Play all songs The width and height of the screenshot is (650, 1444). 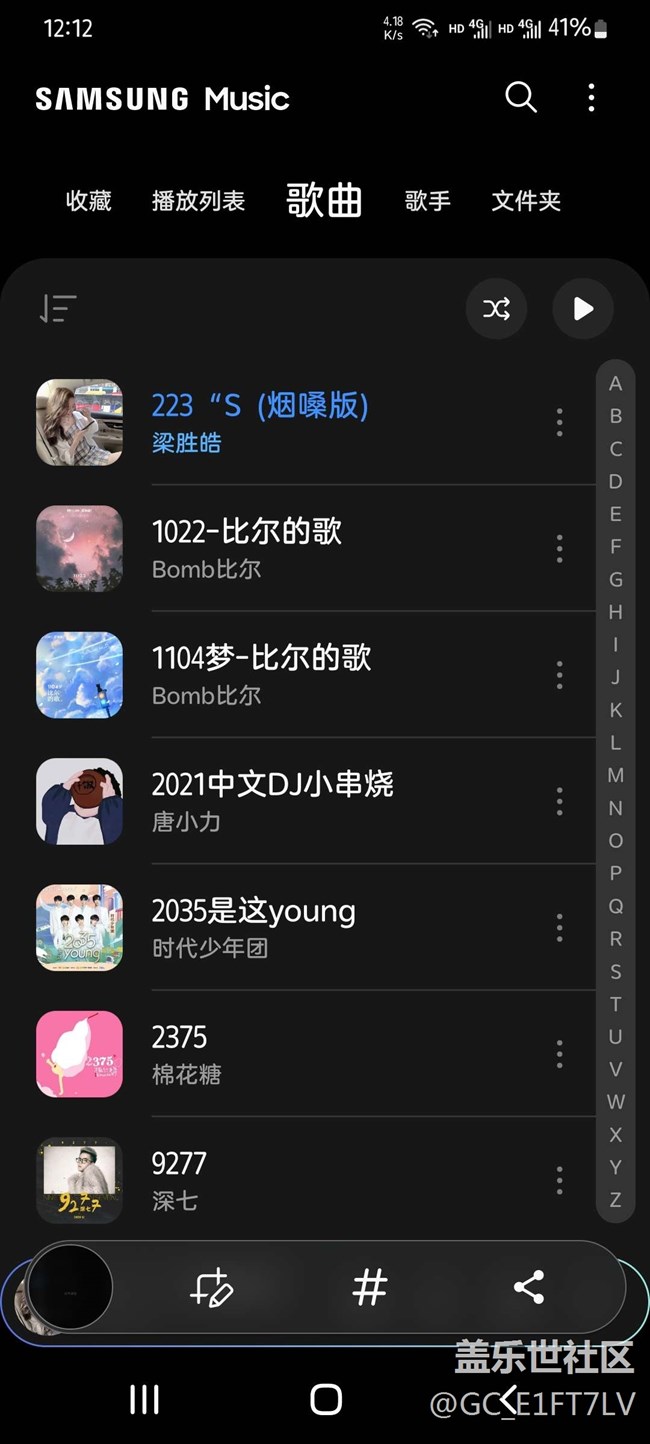pyautogui.click(x=583, y=309)
